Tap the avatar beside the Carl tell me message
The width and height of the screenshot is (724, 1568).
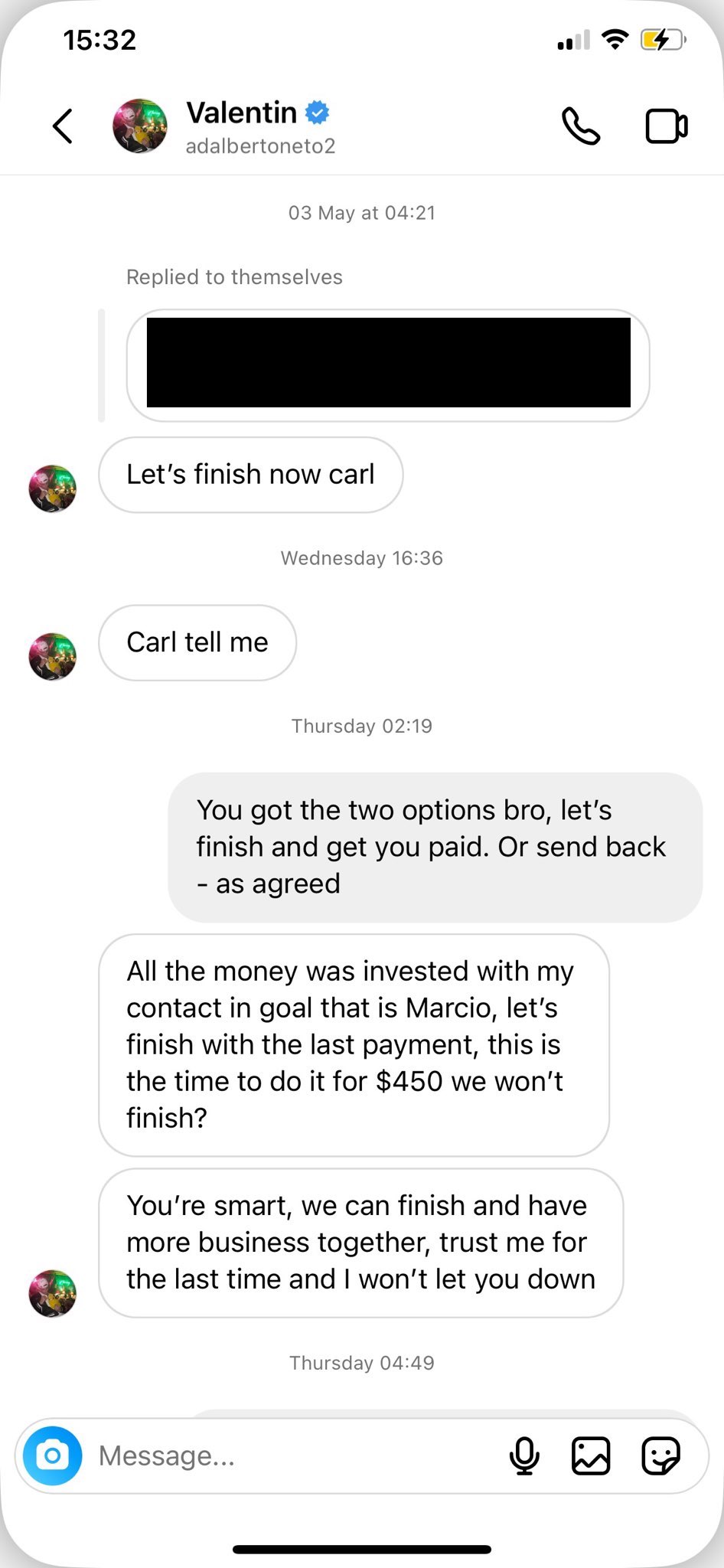tap(52, 657)
